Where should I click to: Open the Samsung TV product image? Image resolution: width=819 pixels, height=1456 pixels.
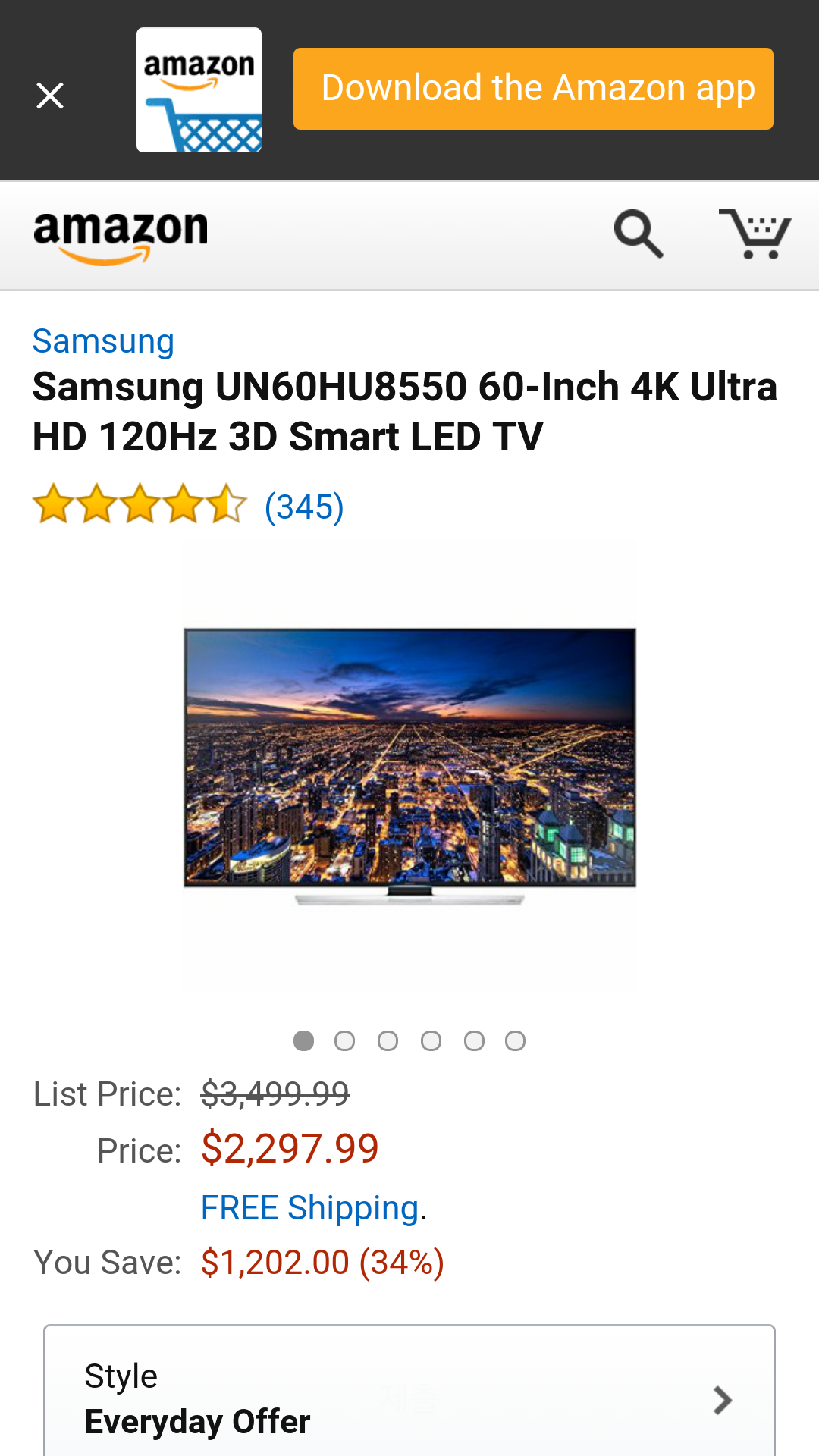[409, 764]
